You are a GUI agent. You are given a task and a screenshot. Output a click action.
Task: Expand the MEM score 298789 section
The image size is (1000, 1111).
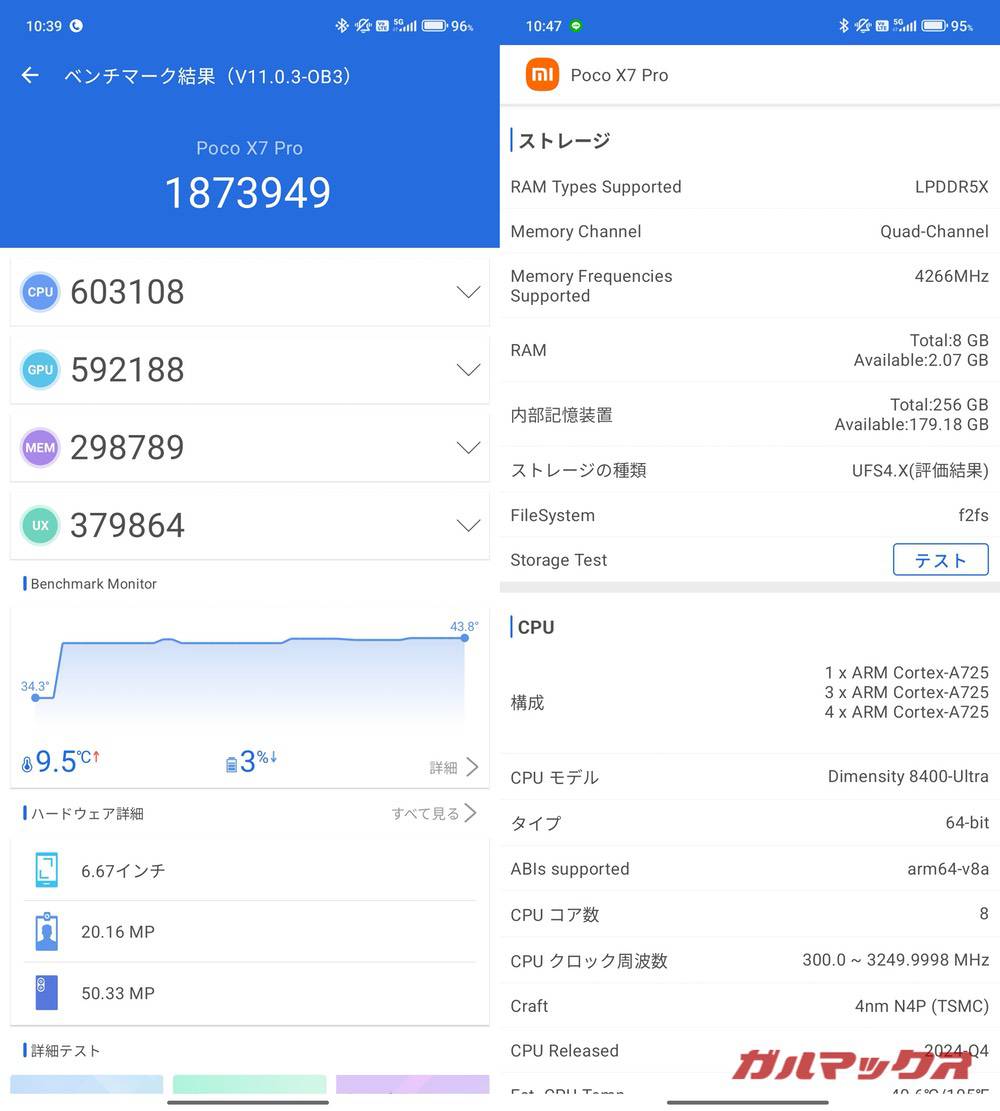tap(468, 448)
